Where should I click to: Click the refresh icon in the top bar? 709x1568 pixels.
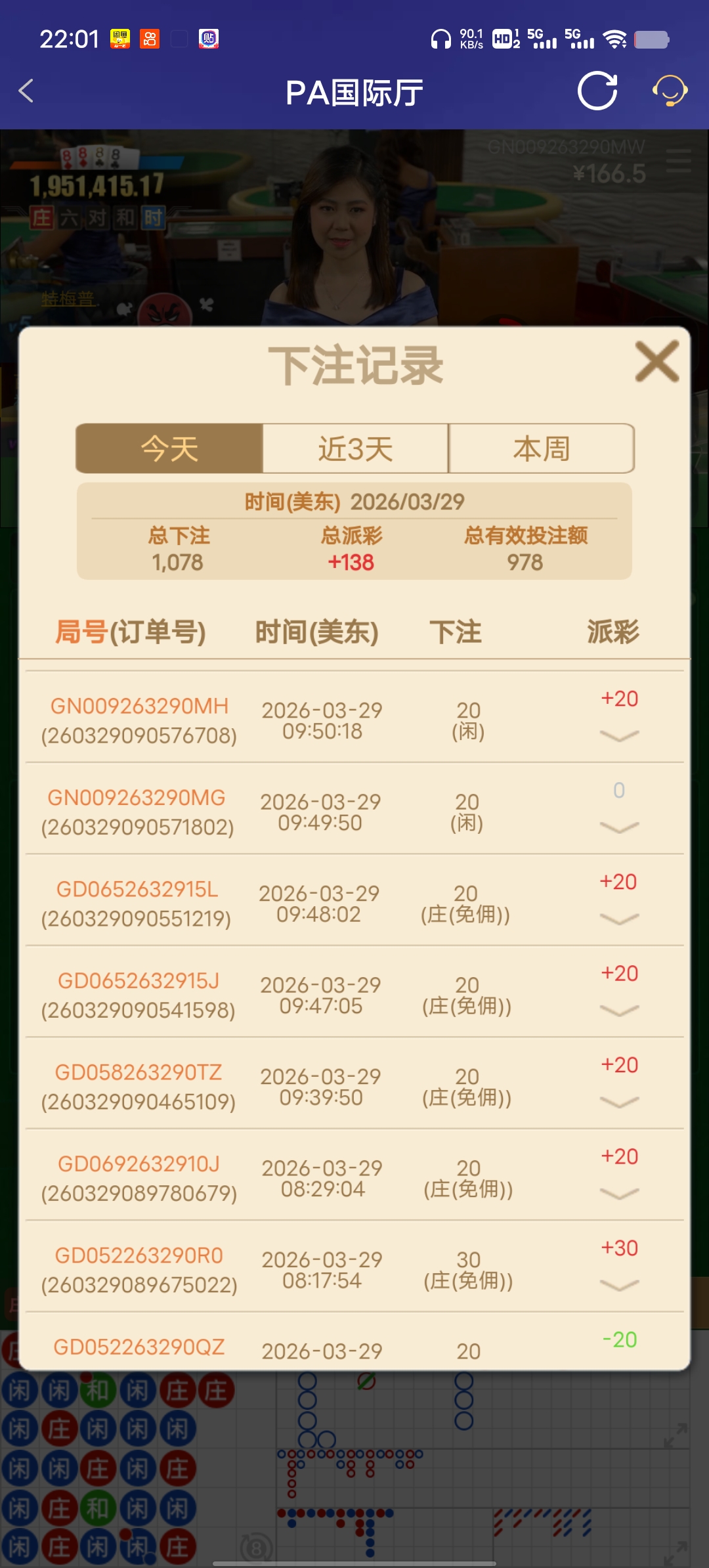pyautogui.click(x=596, y=92)
